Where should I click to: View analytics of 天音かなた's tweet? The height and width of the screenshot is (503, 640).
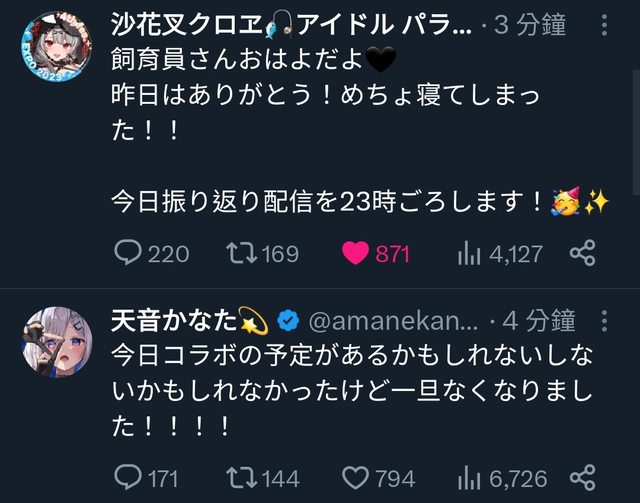469,476
